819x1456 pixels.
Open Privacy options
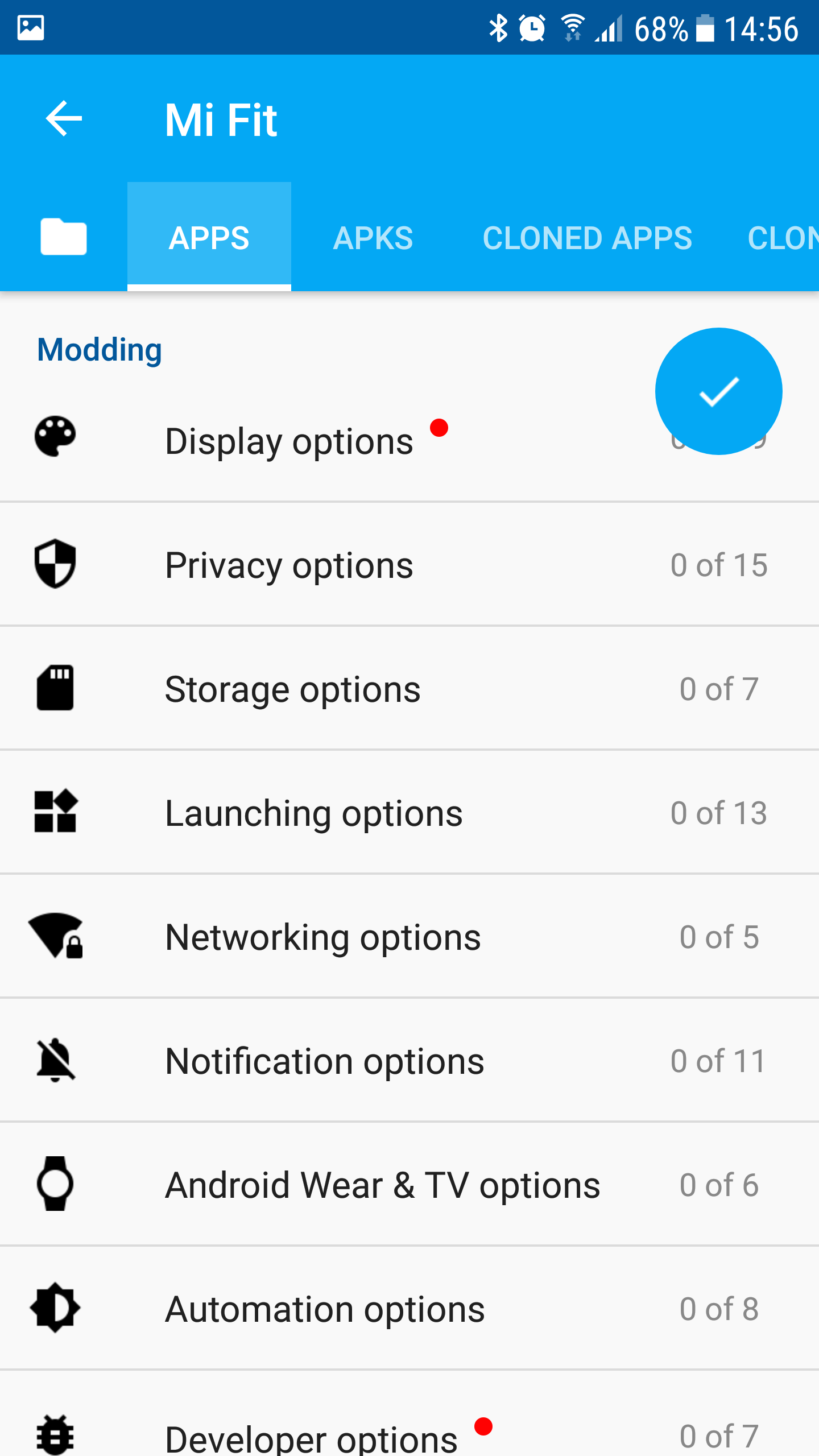point(409,564)
